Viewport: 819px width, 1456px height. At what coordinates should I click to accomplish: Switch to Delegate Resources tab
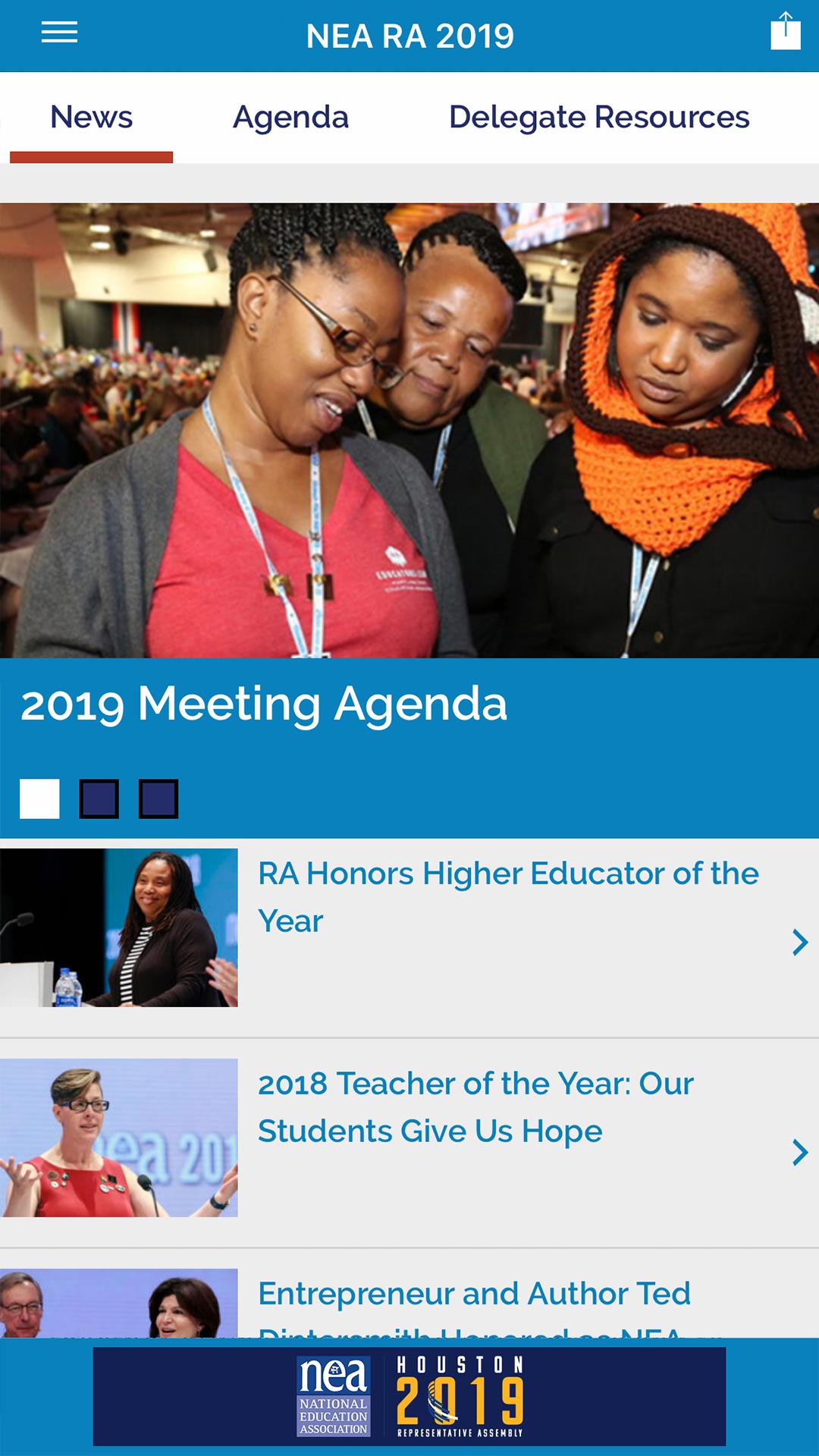pyautogui.click(x=598, y=118)
